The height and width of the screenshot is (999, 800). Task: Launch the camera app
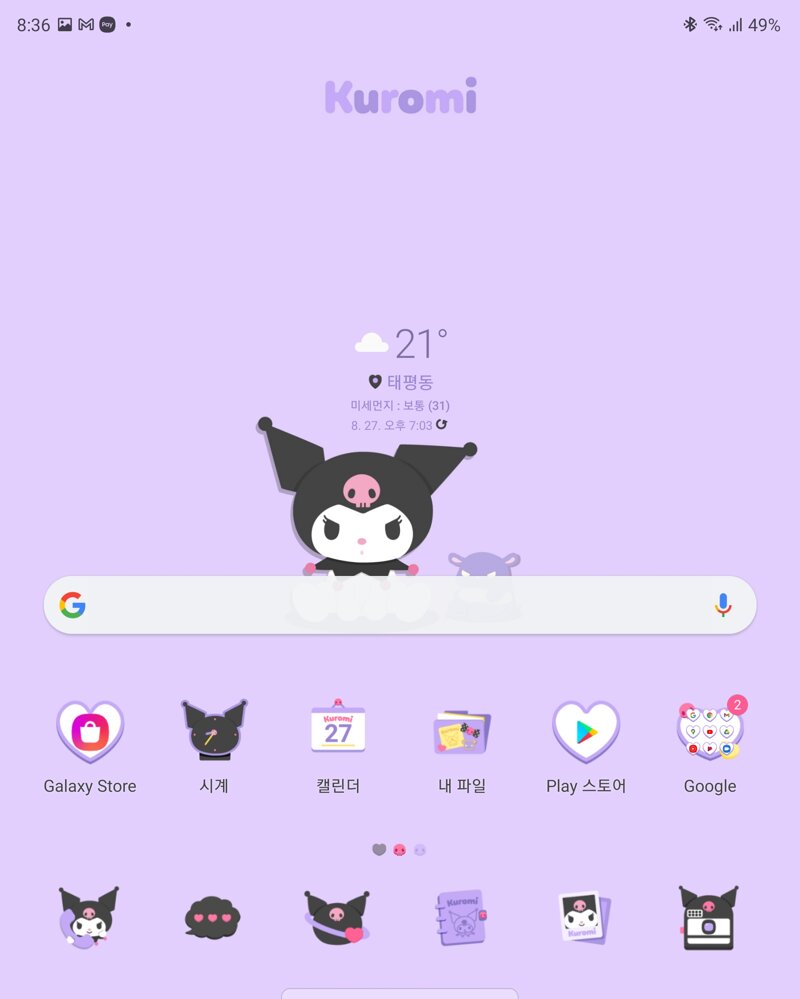(x=708, y=917)
